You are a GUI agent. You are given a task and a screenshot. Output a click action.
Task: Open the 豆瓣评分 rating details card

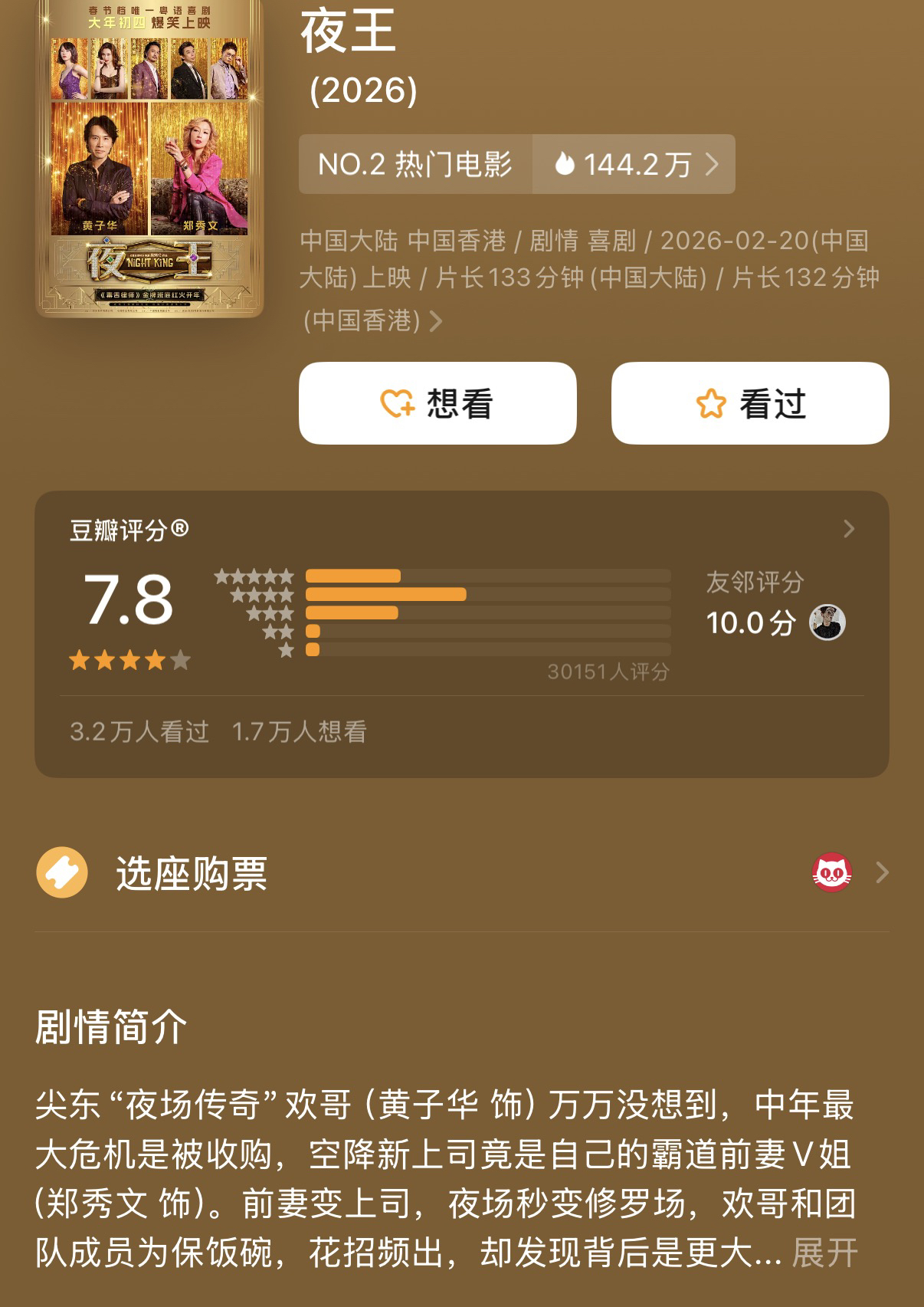(x=848, y=529)
